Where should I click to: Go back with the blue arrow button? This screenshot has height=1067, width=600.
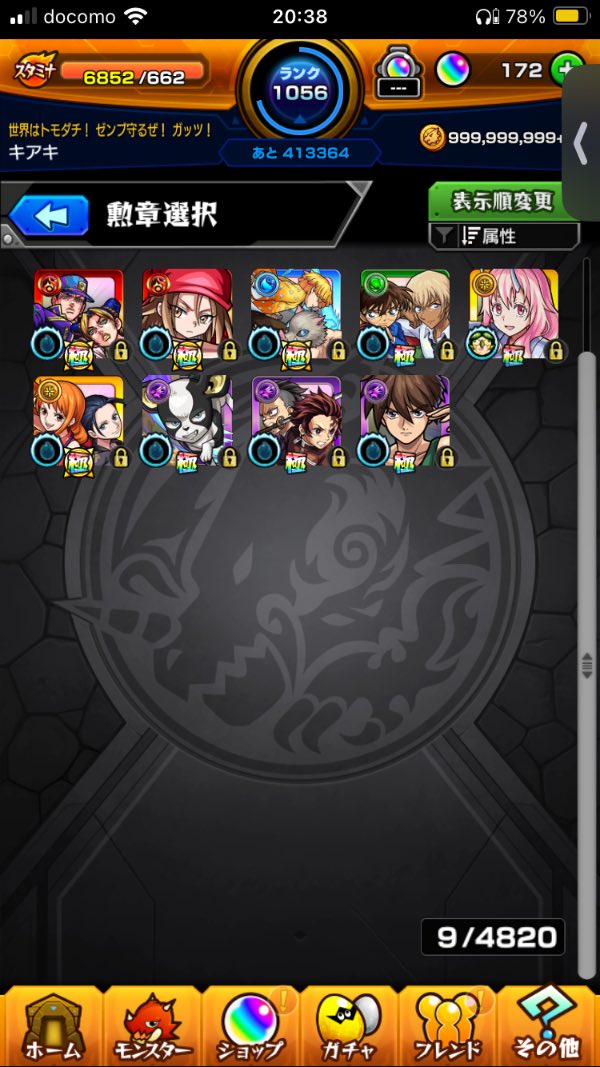(x=49, y=214)
